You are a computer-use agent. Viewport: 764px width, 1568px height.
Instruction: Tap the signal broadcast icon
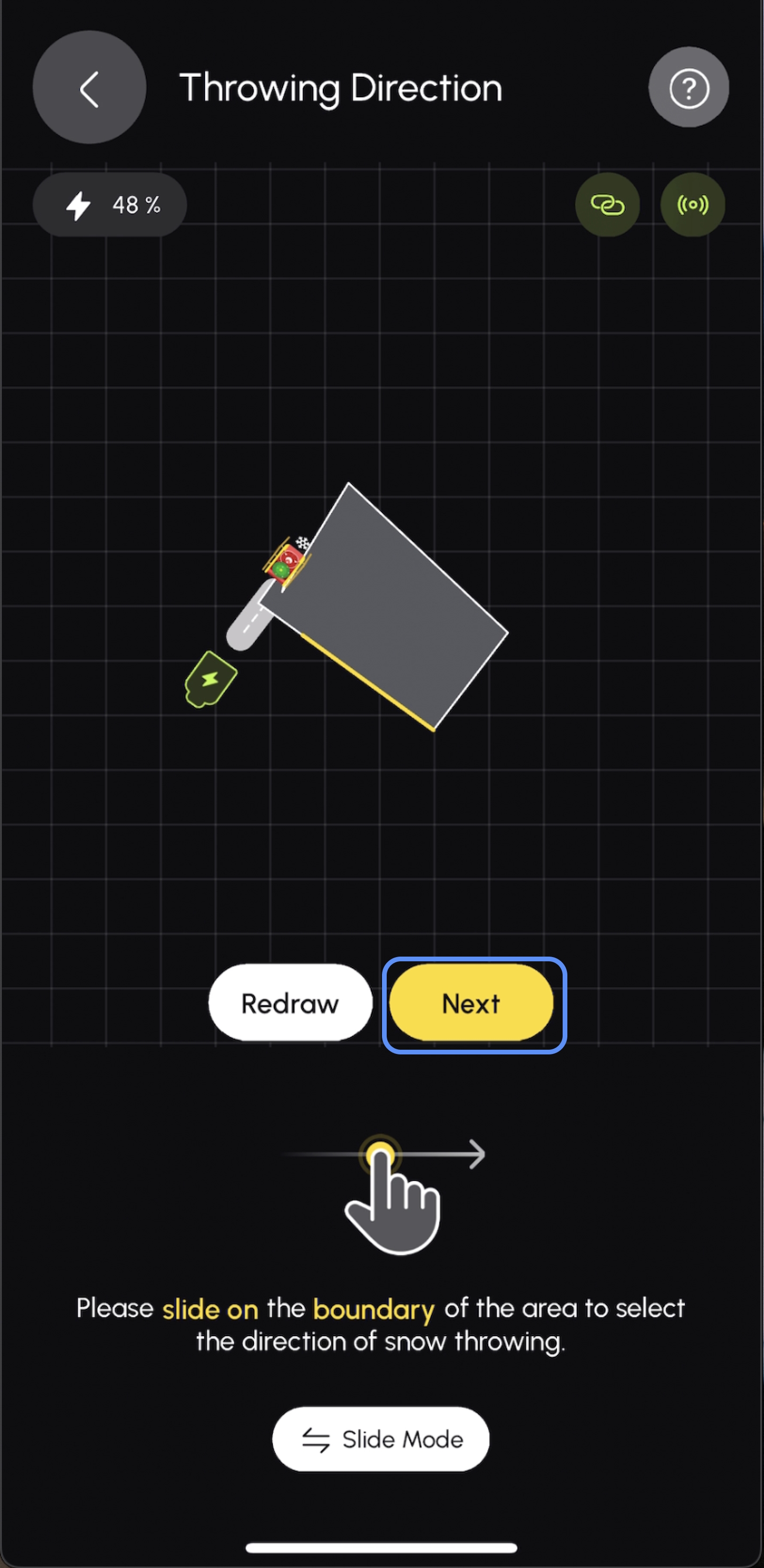point(692,205)
